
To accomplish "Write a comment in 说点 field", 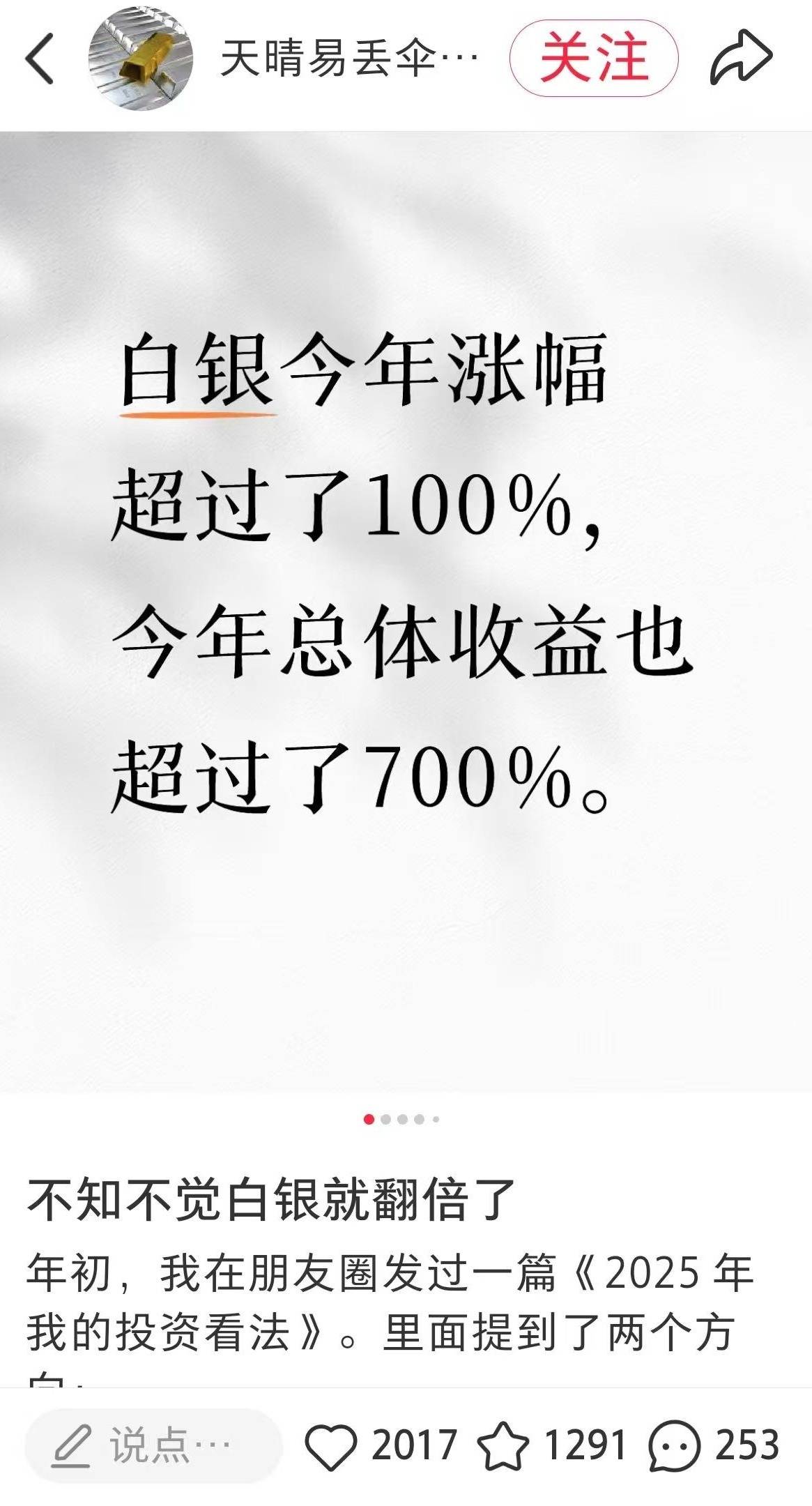I will coord(153,1445).
